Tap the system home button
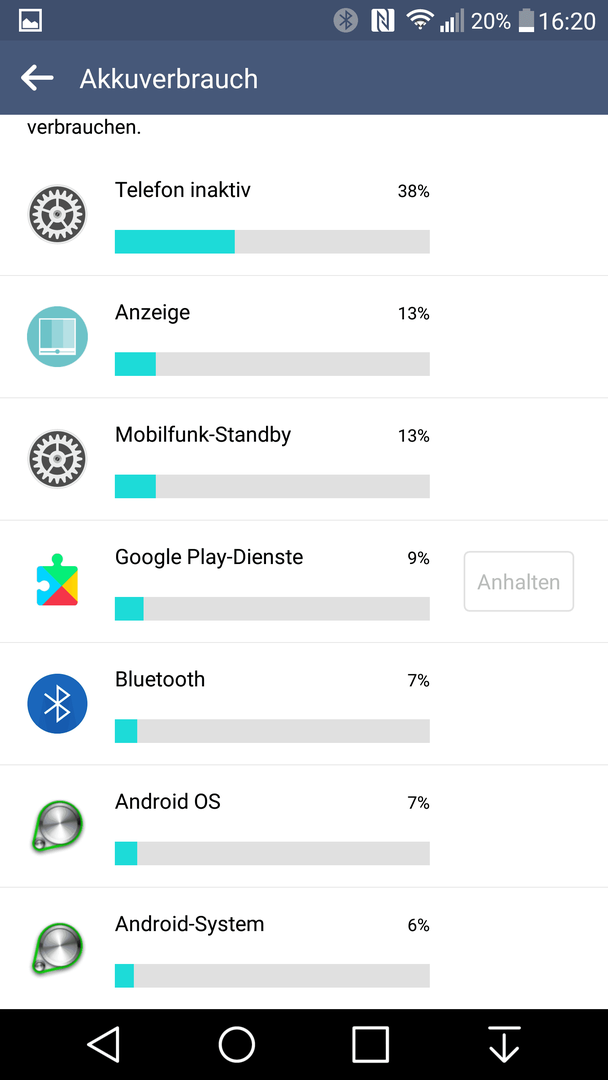 tap(236, 1044)
